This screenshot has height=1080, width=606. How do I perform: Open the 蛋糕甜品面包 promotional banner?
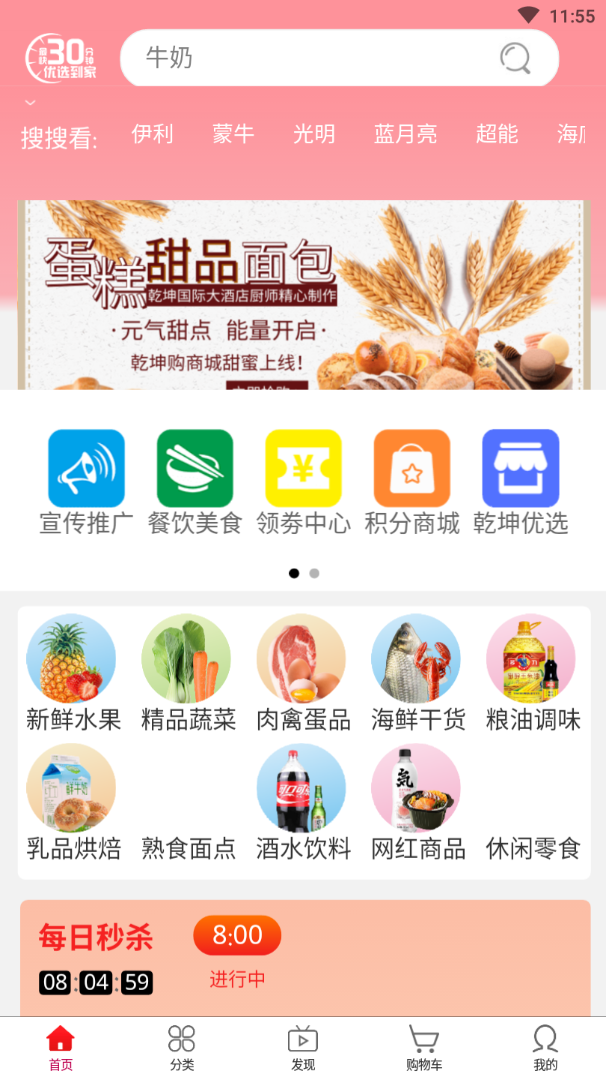[x=303, y=295]
